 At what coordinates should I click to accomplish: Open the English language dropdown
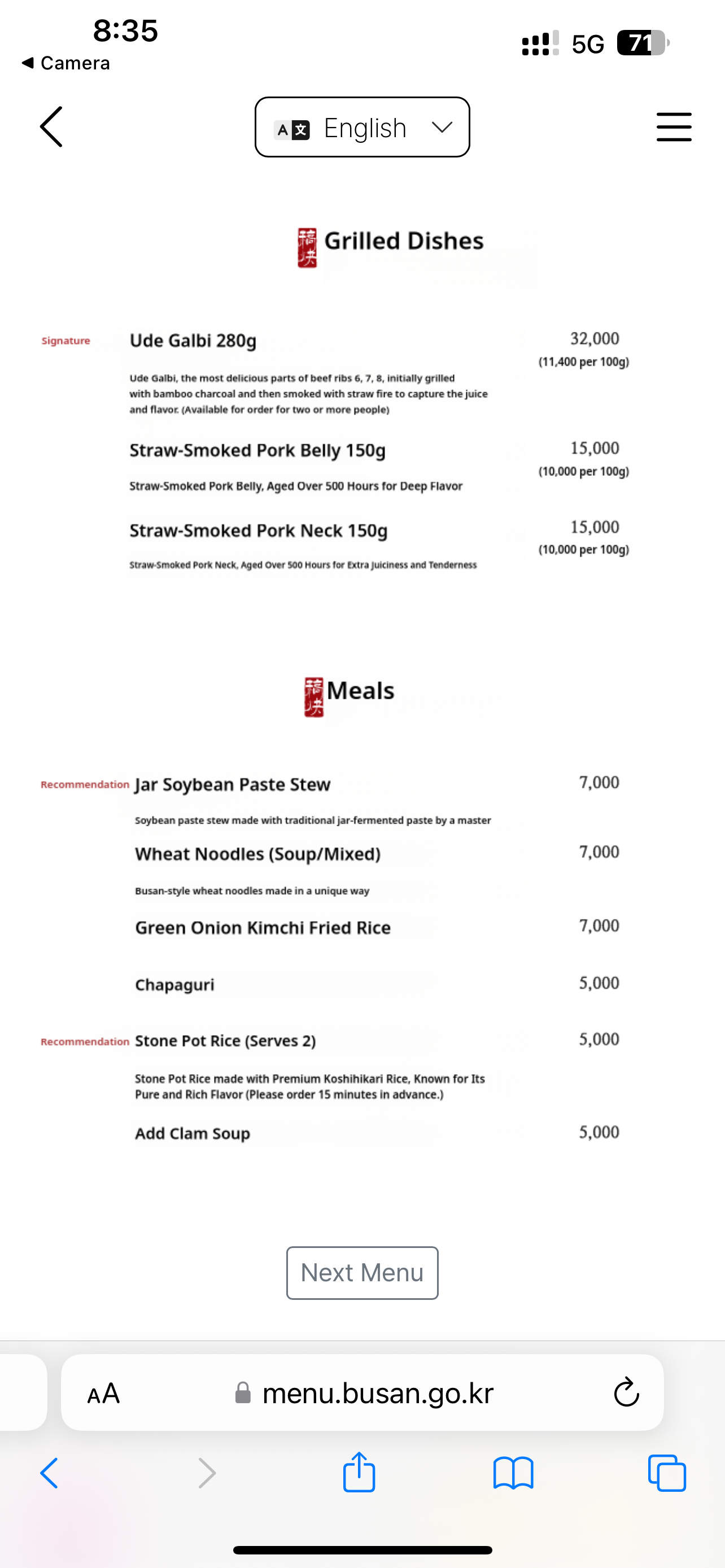[x=362, y=127]
